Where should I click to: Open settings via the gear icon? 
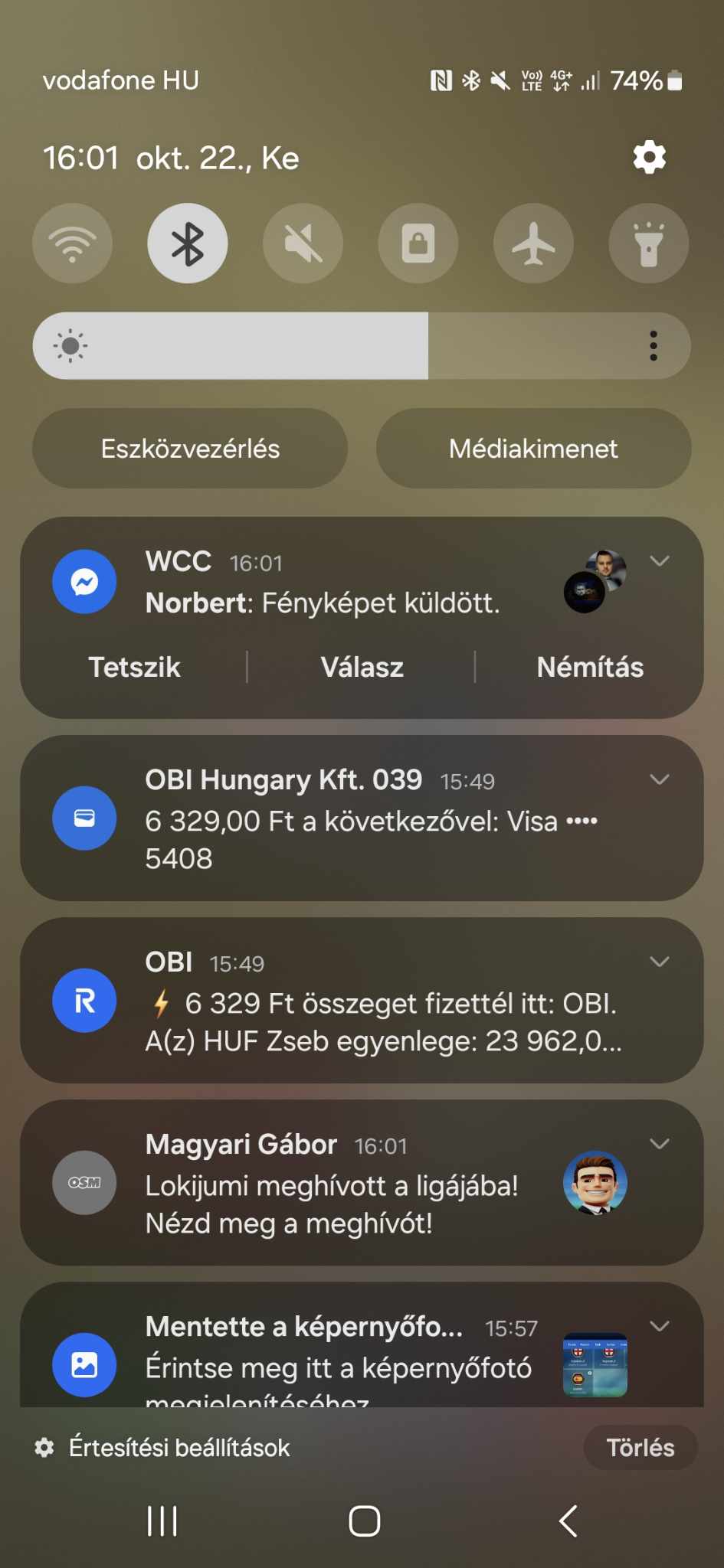(x=649, y=158)
